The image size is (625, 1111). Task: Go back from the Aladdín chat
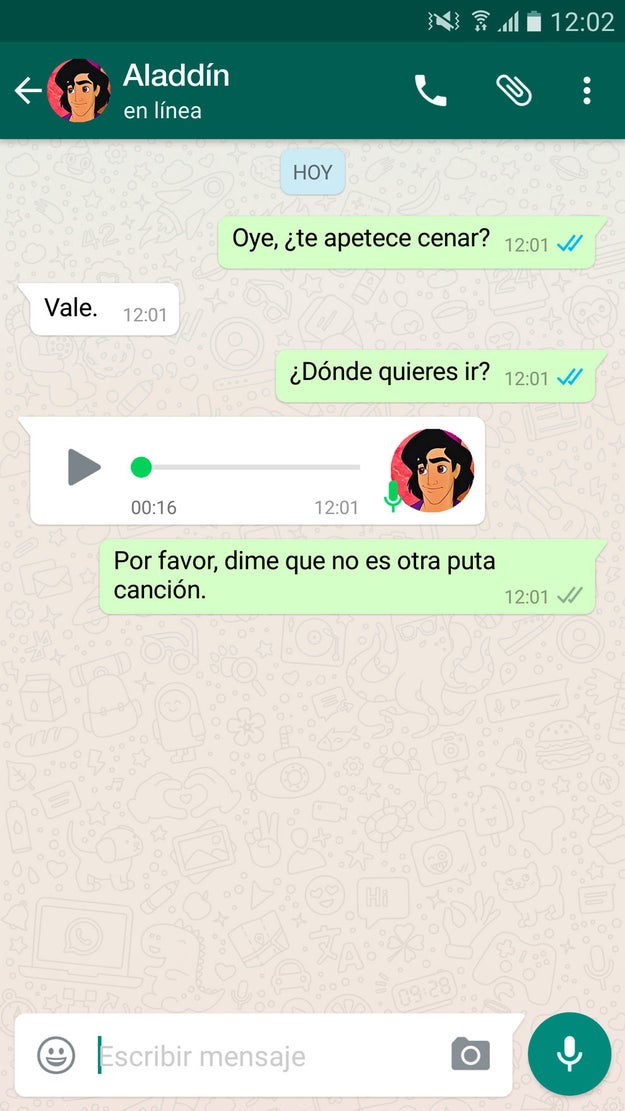(28, 91)
